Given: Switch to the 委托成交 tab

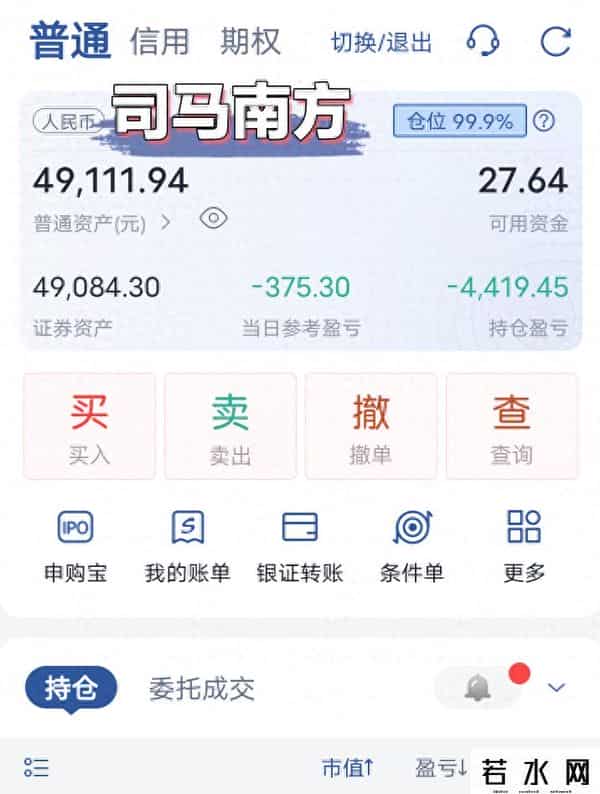Looking at the screenshot, I should click(x=202, y=688).
